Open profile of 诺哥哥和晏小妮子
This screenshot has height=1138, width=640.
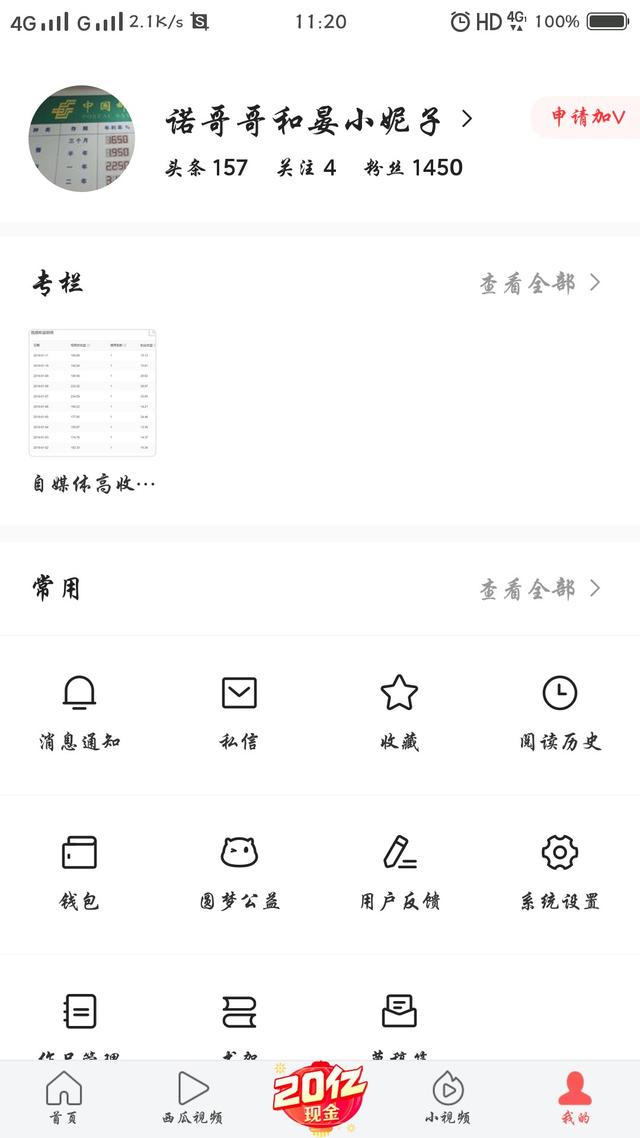tap(319, 120)
